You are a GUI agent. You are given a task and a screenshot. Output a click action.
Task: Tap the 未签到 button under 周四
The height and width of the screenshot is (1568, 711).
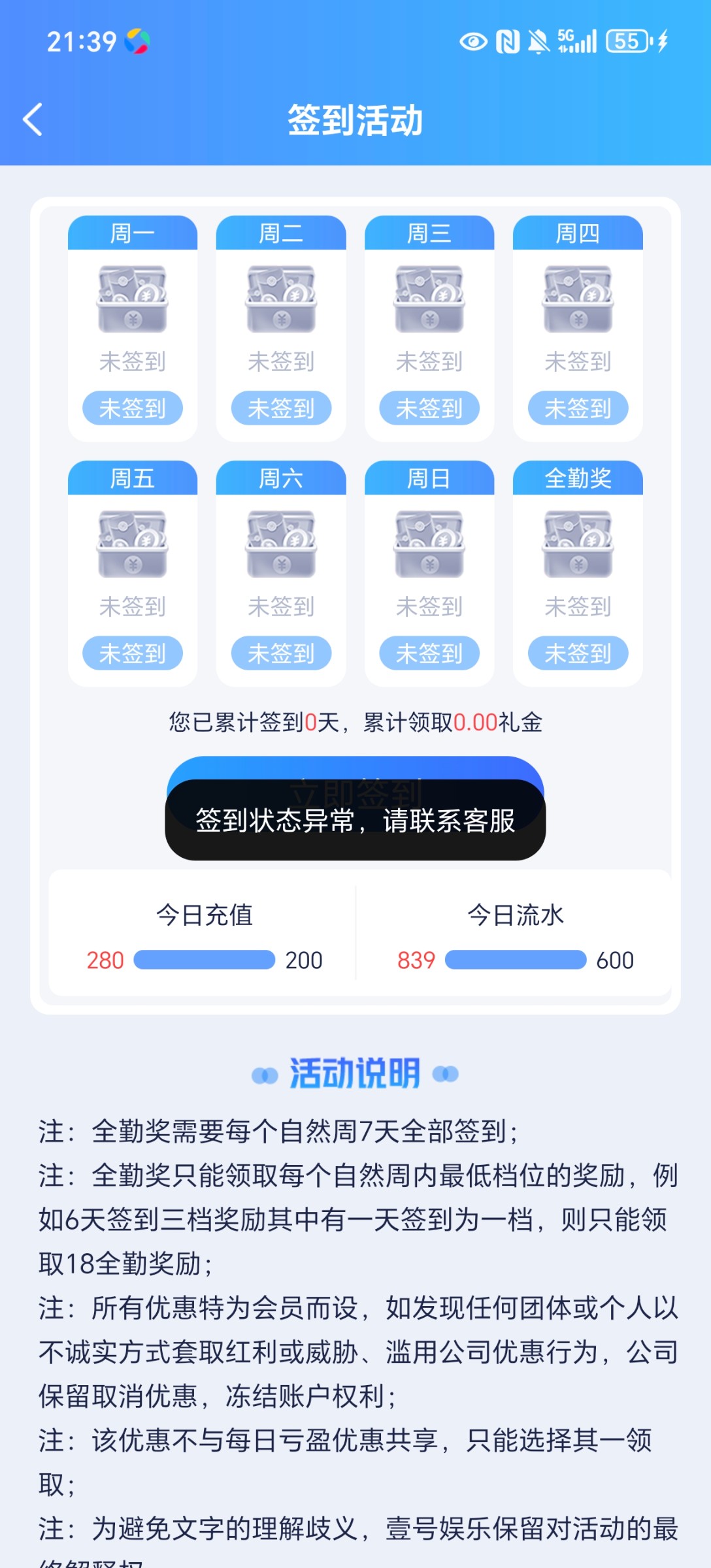coord(578,408)
